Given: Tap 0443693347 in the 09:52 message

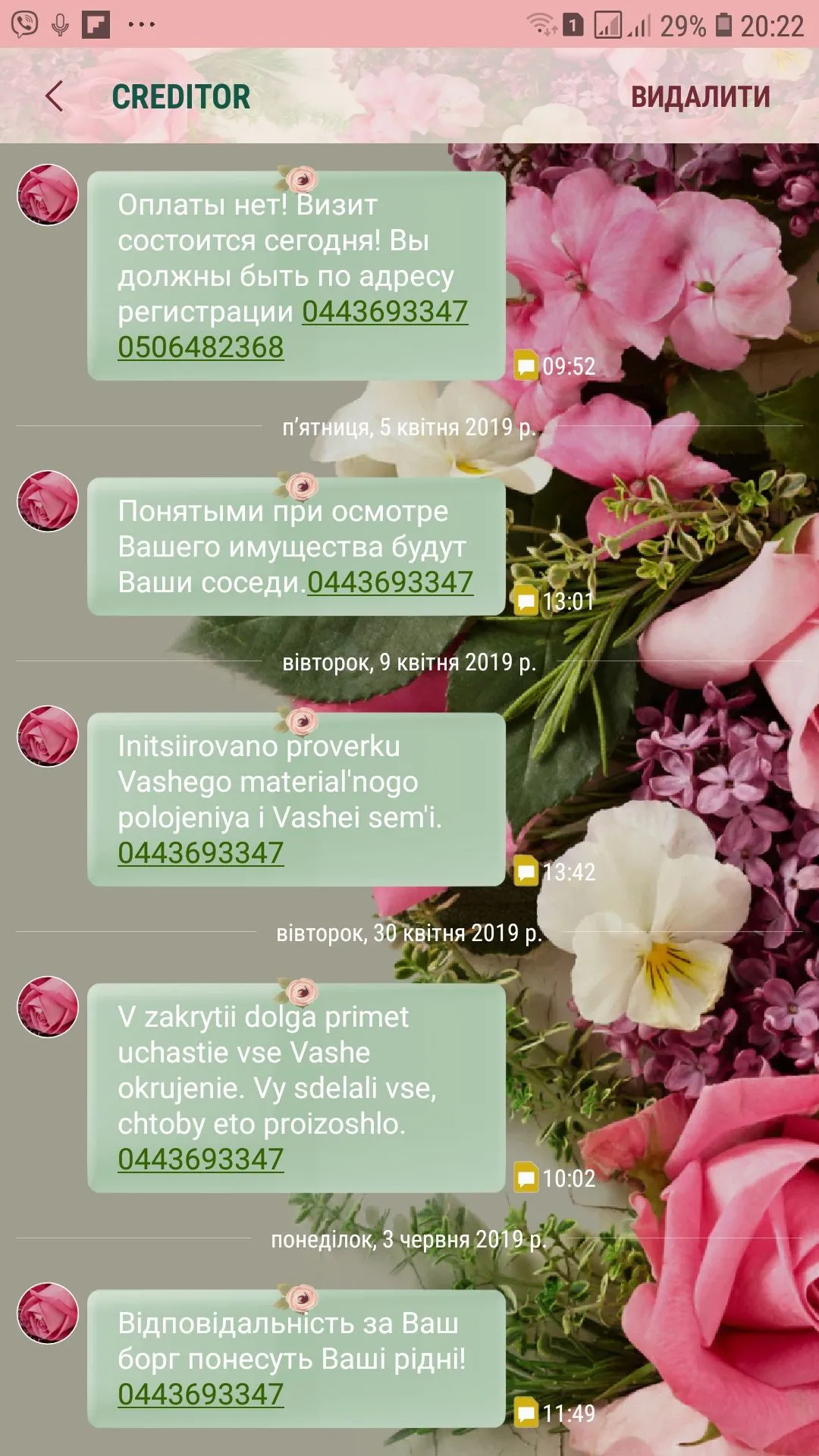Looking at the screenshot, I should coord(385,312).
